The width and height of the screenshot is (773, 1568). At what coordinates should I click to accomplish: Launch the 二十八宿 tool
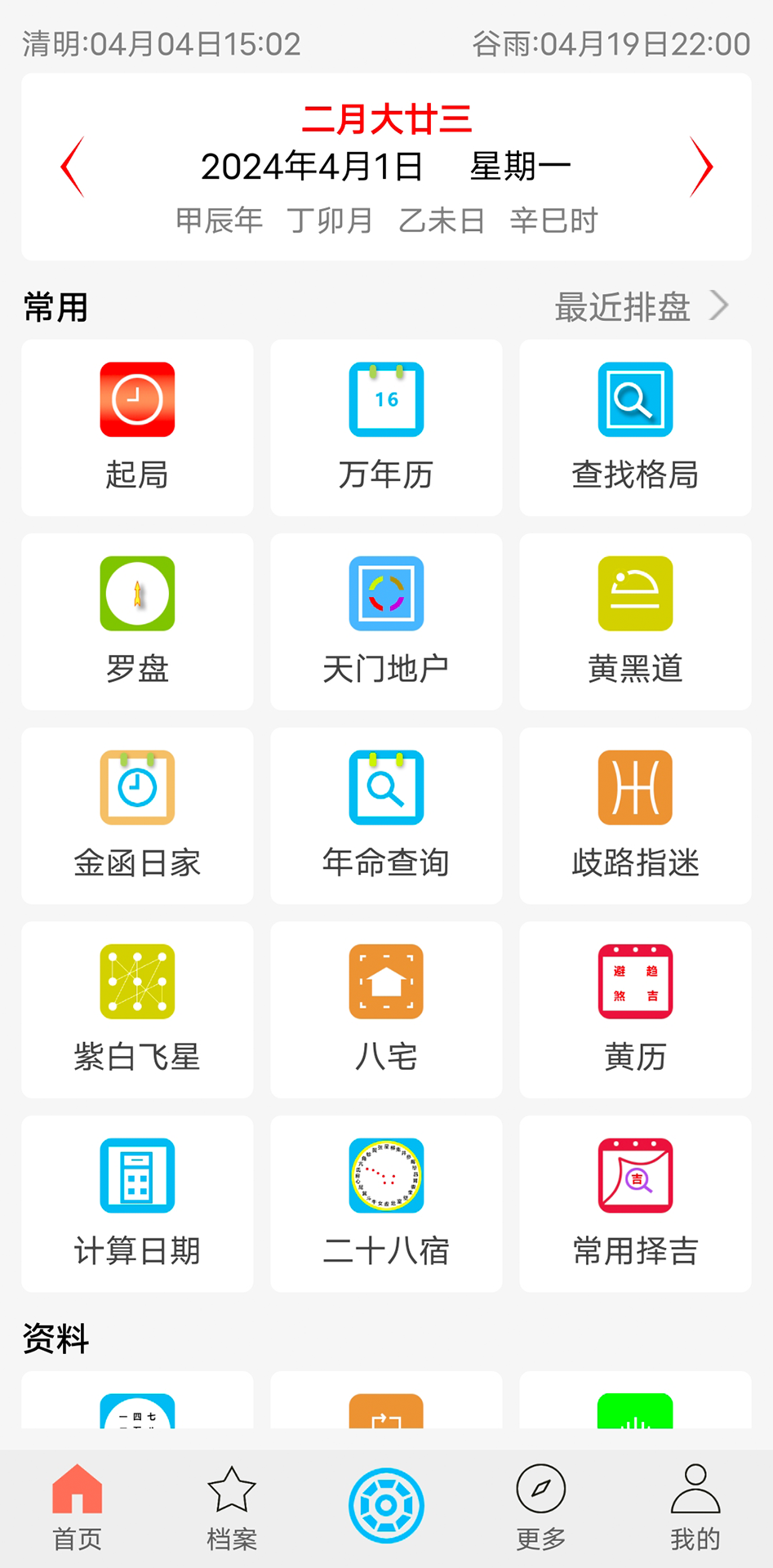[x=385, y=1204]
